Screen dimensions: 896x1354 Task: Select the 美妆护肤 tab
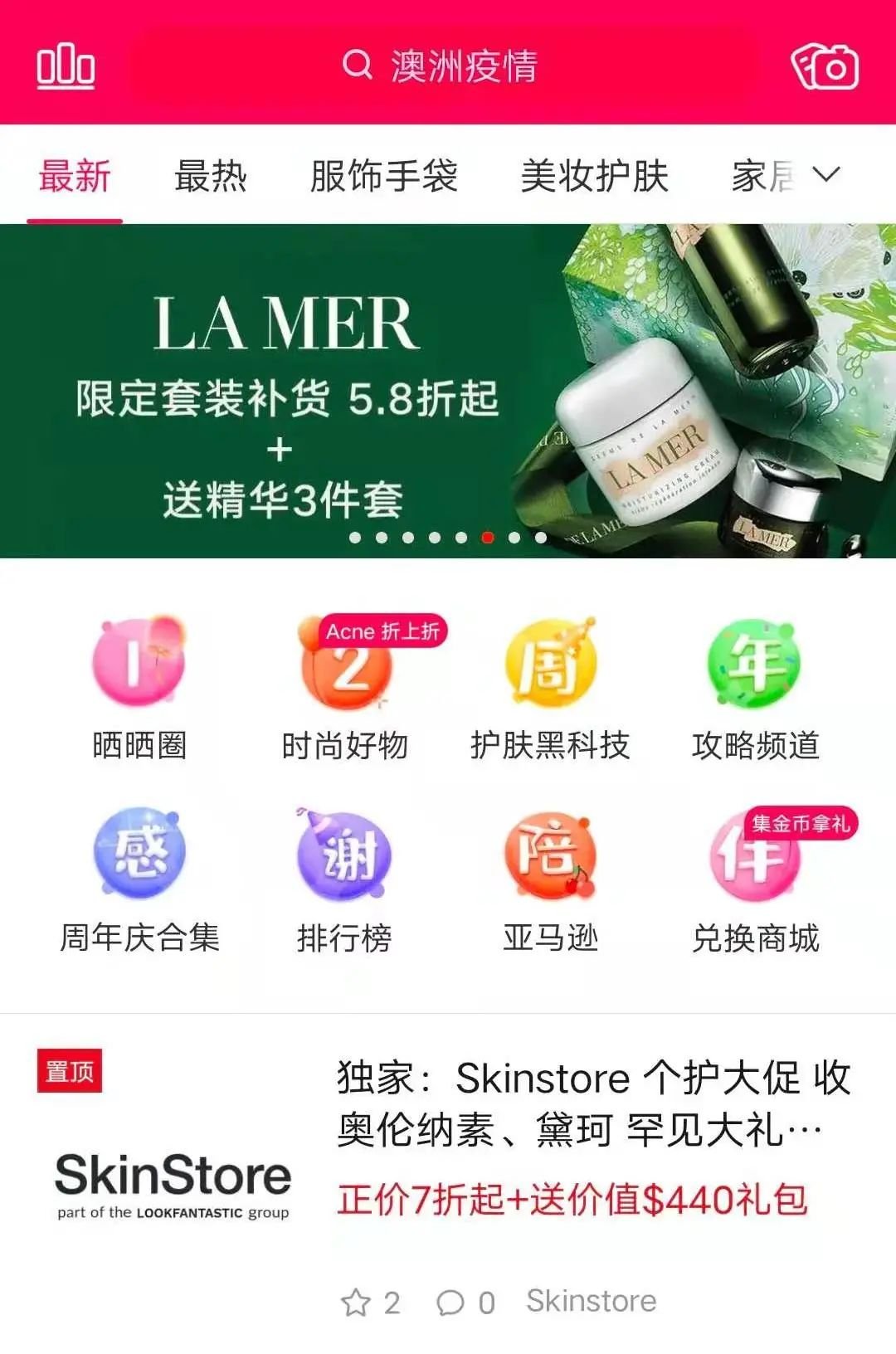tap(594, 176)
